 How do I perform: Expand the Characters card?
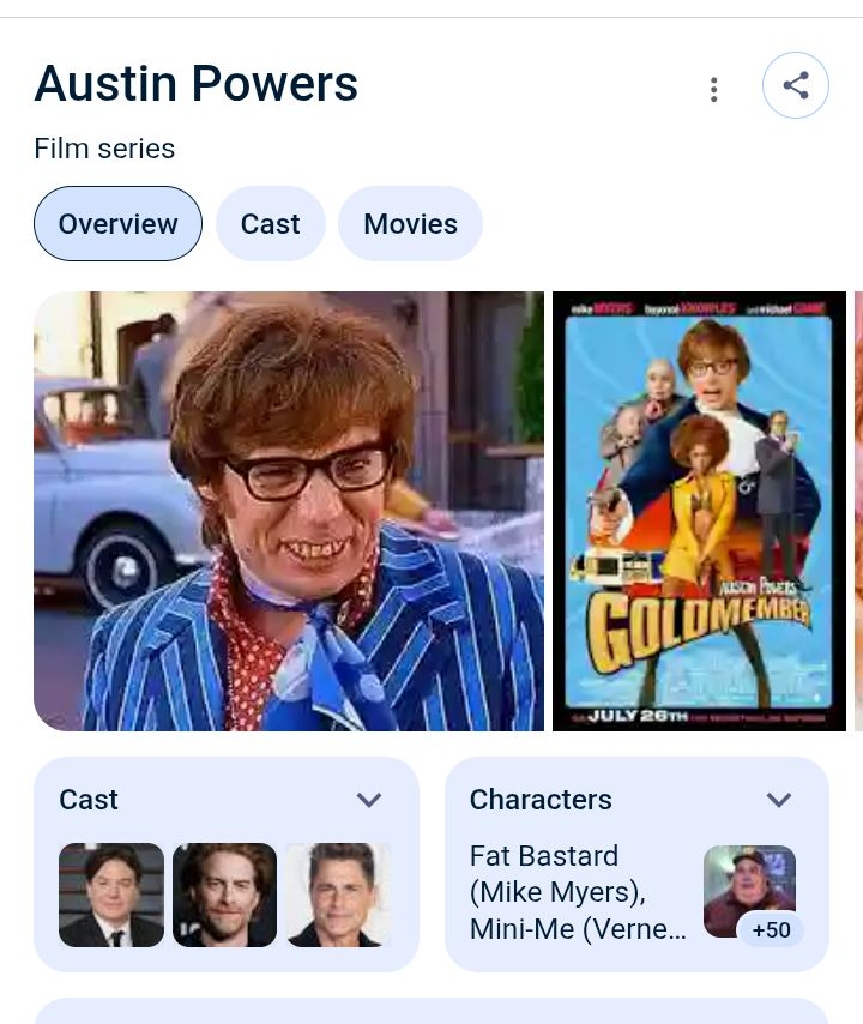click(x=778, y=800)
